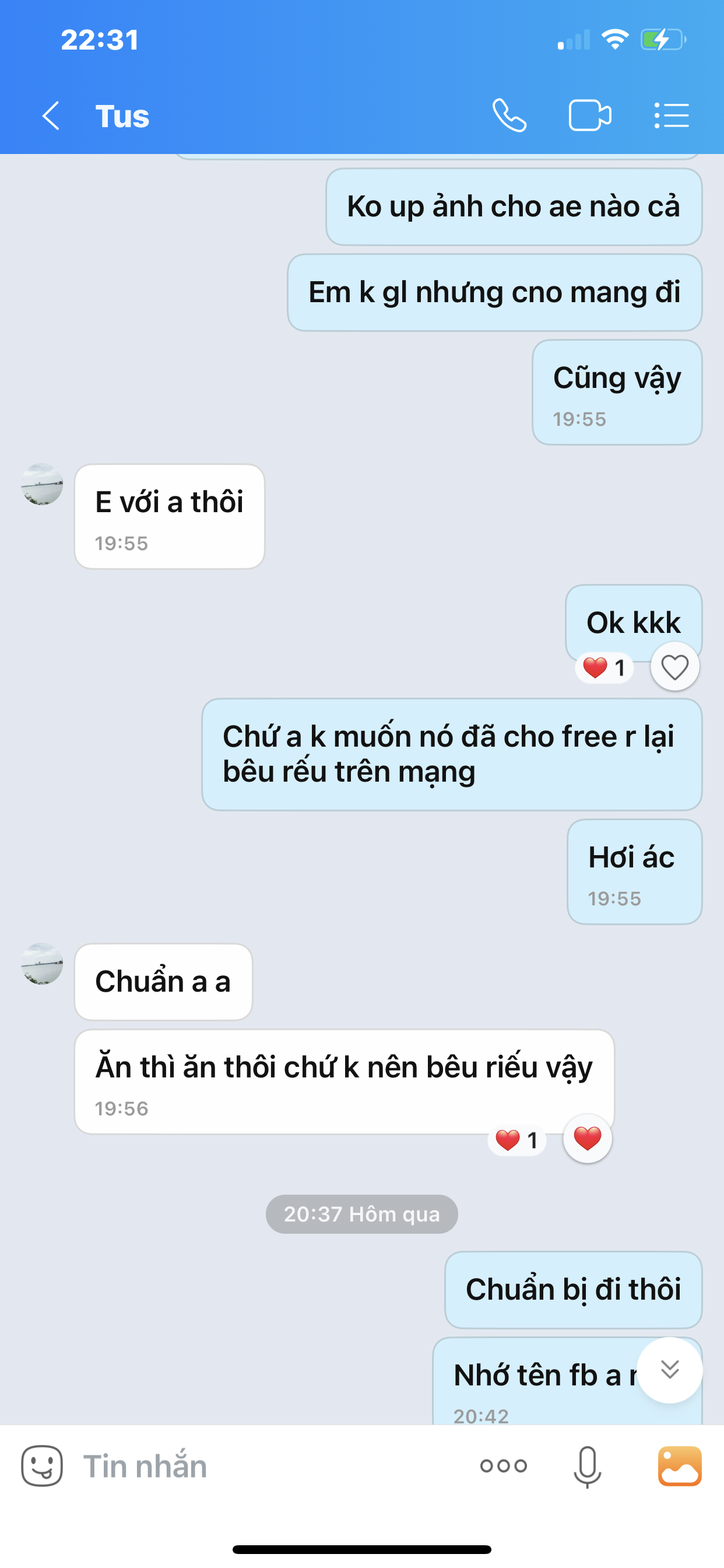
Task: Open the Tus contact name header
Action: 122,116
